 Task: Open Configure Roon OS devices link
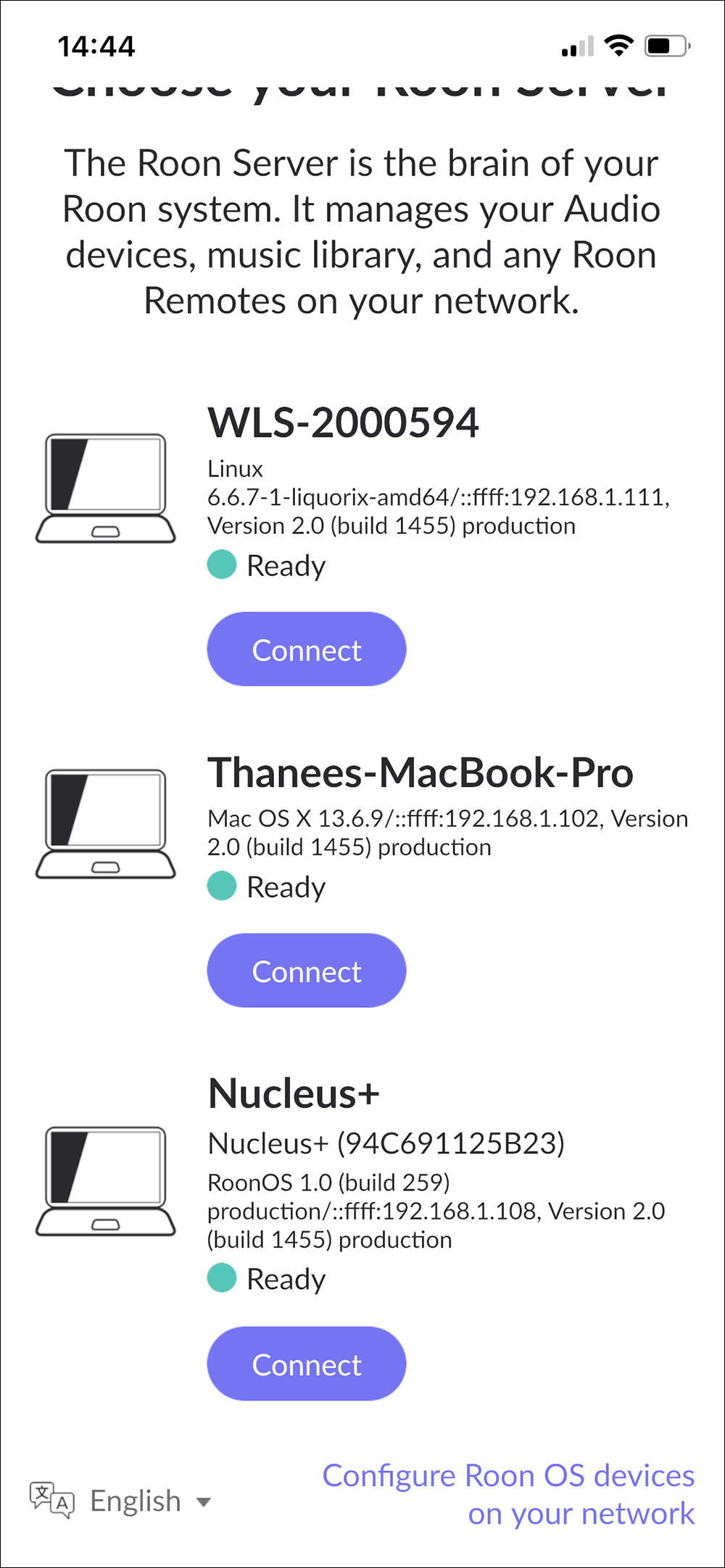point(508,1495)
